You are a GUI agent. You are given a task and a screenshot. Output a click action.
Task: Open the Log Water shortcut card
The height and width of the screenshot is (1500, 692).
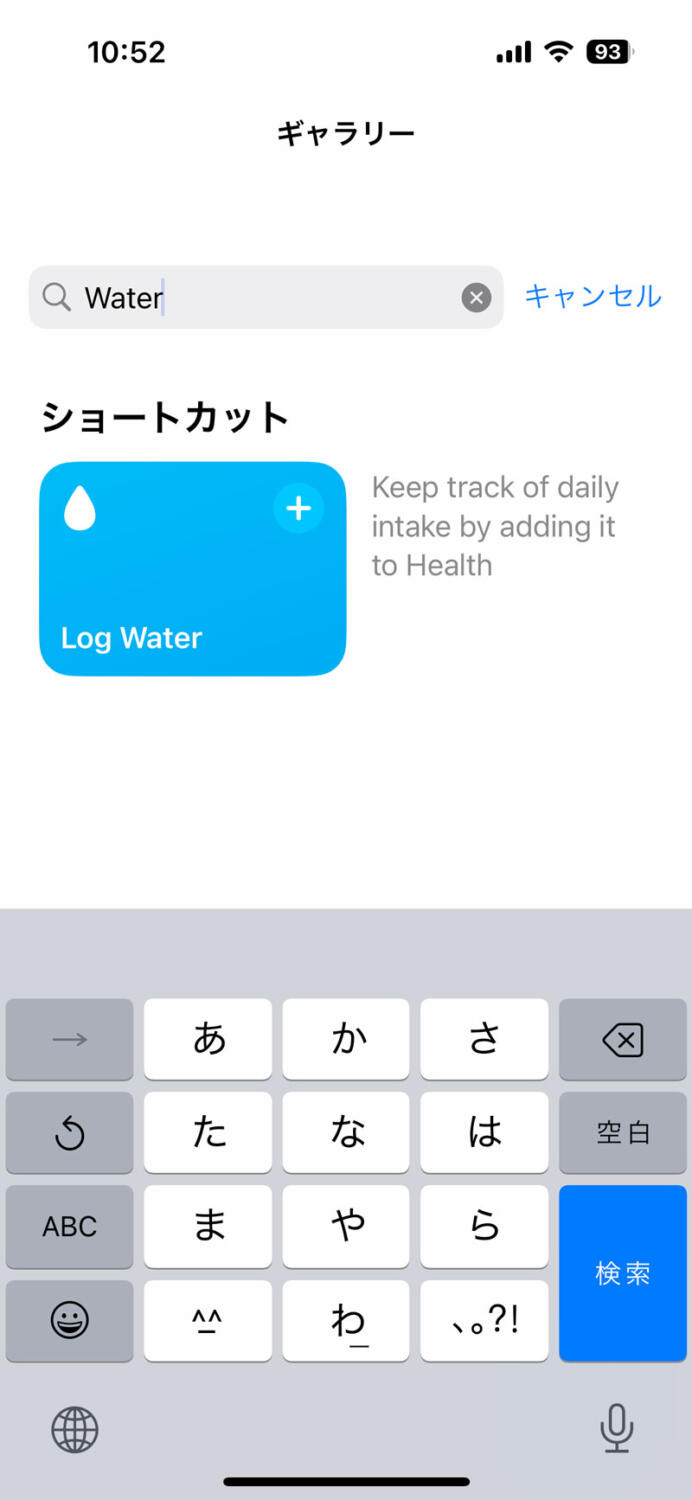coord(193,569)
